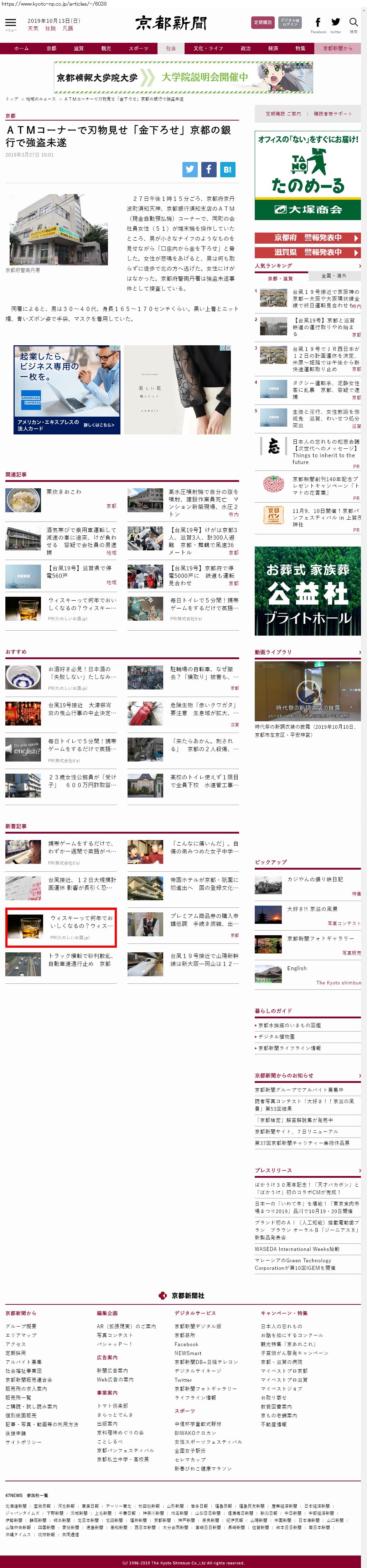This screenshot has height=1568, width=367.
Task: Open the hamburger menu
Action: tap(10, 24)
